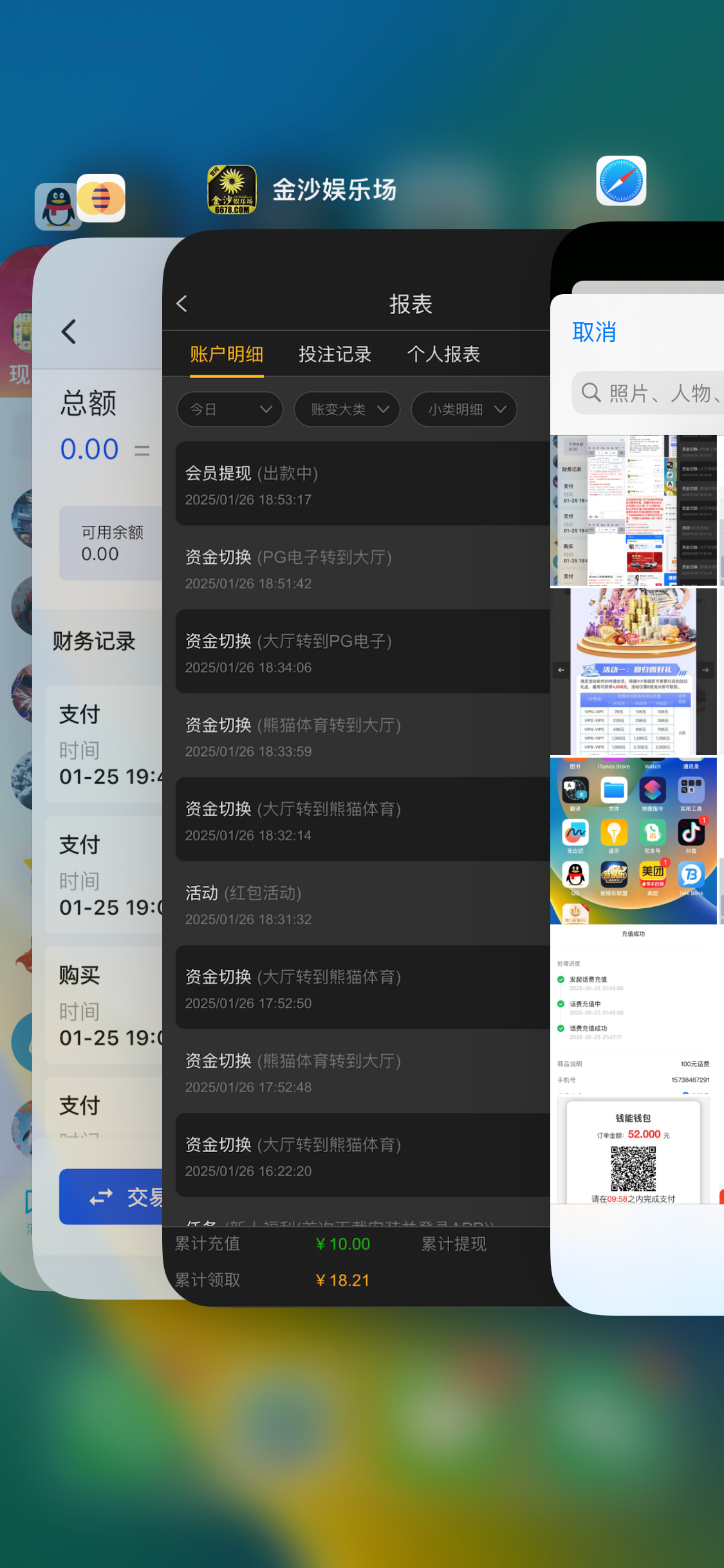
Task: Open the 资金切换 (PG电子转到大厅) record
Action: 360,569
